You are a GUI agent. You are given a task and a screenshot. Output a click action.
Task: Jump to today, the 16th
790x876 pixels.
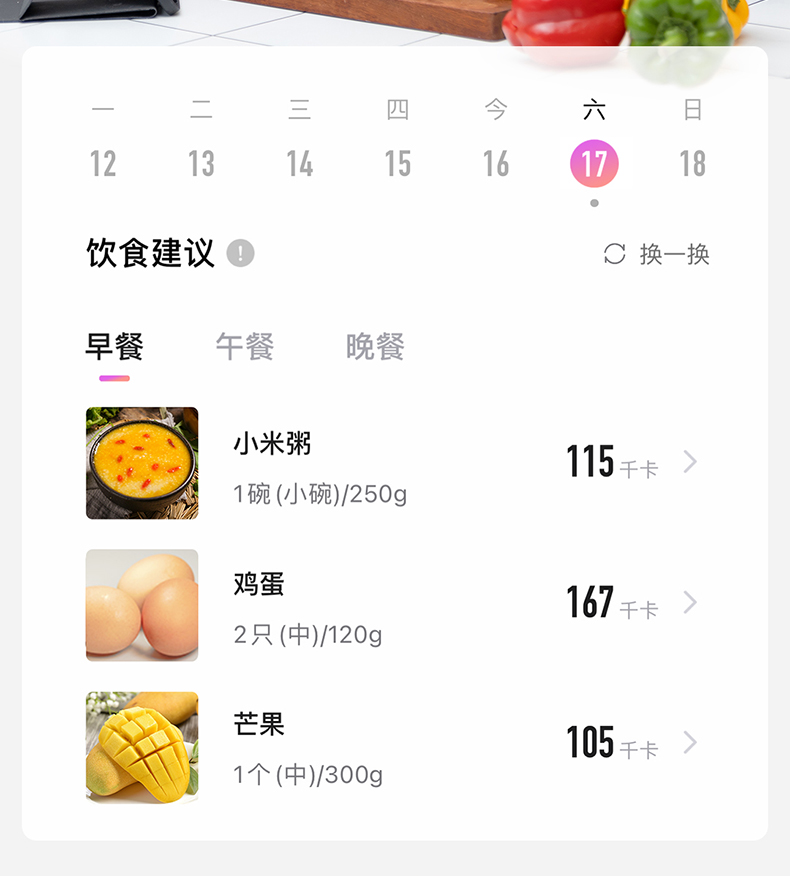click(x=496, y=163)
